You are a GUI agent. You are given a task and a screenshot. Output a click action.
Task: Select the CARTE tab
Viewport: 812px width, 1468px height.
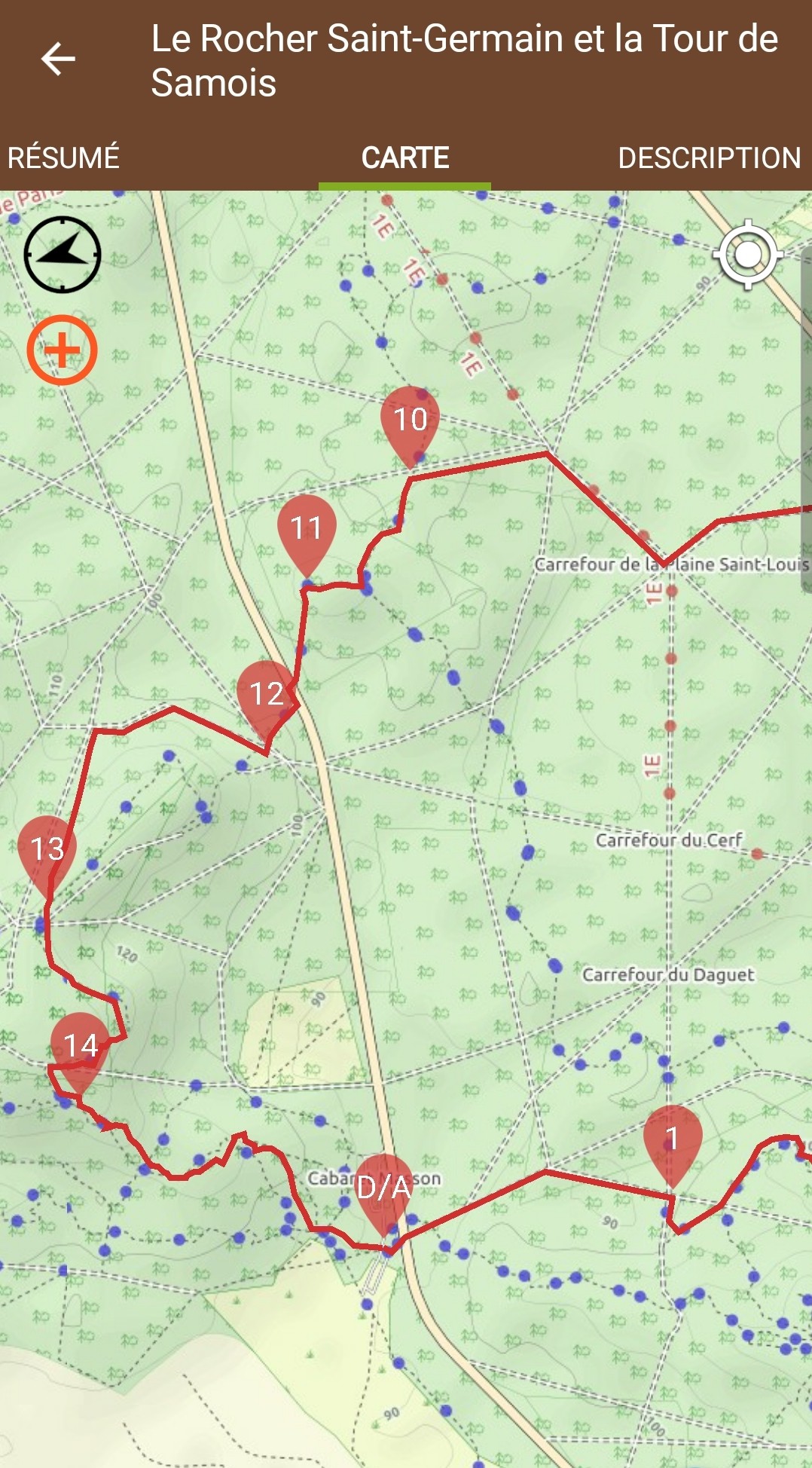click(x=404, y=158)
